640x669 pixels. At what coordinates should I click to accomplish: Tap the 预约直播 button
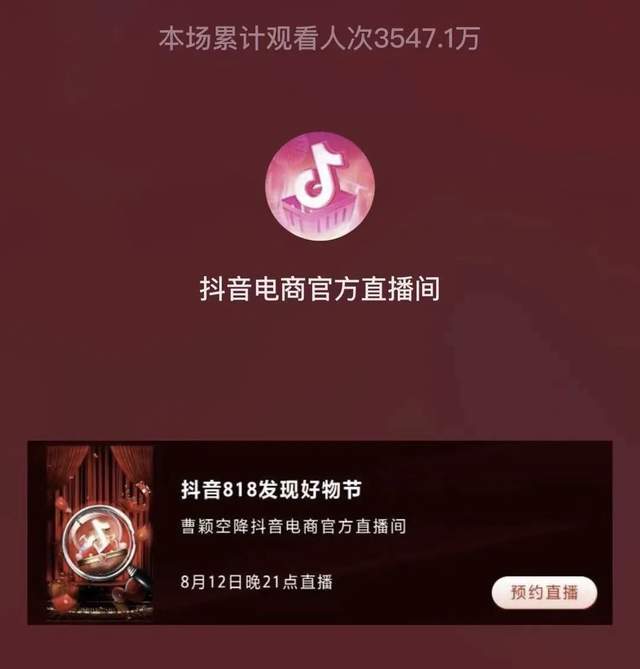(x=544, y=592)
